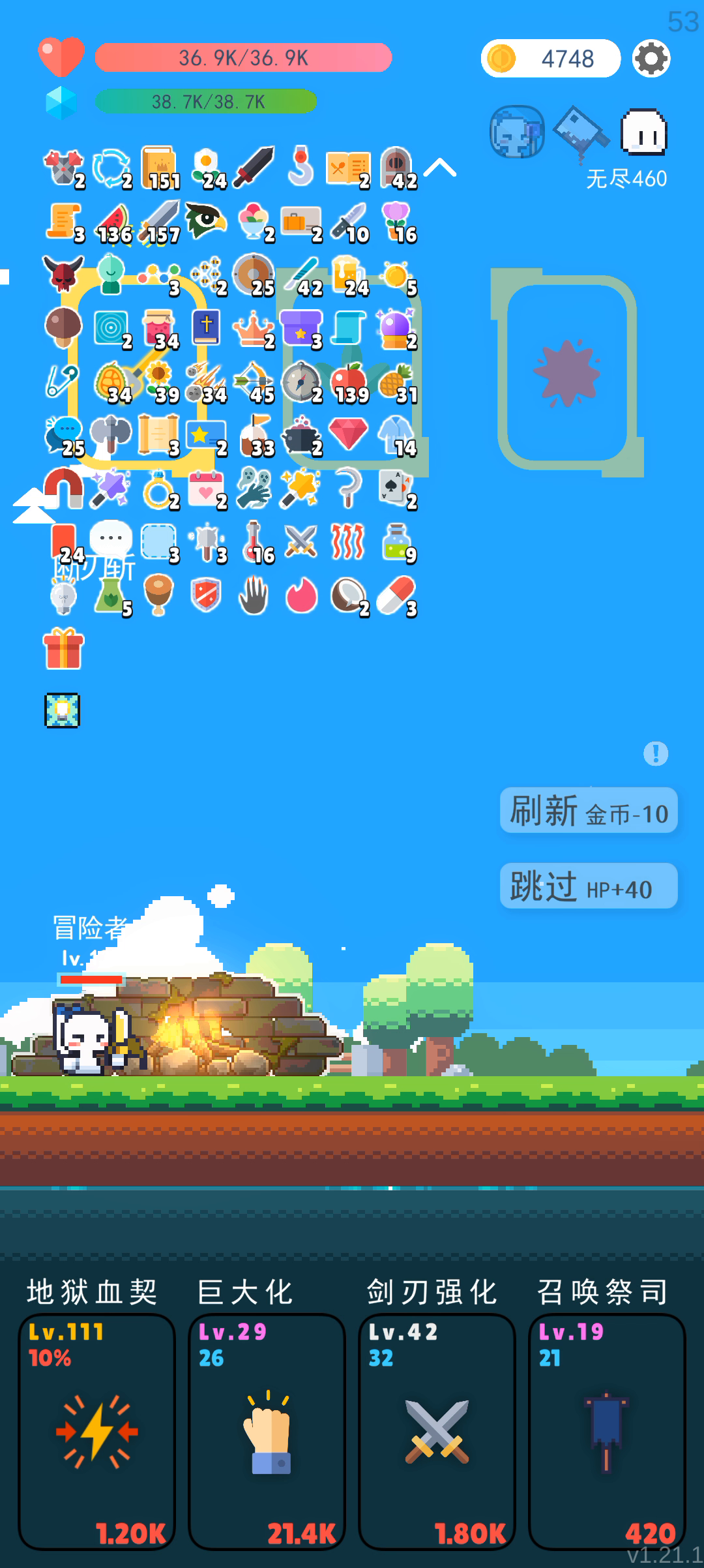Open the exclamation info icon
Image resolution: width=704 pixels, height=1568 pixels.
656,753
